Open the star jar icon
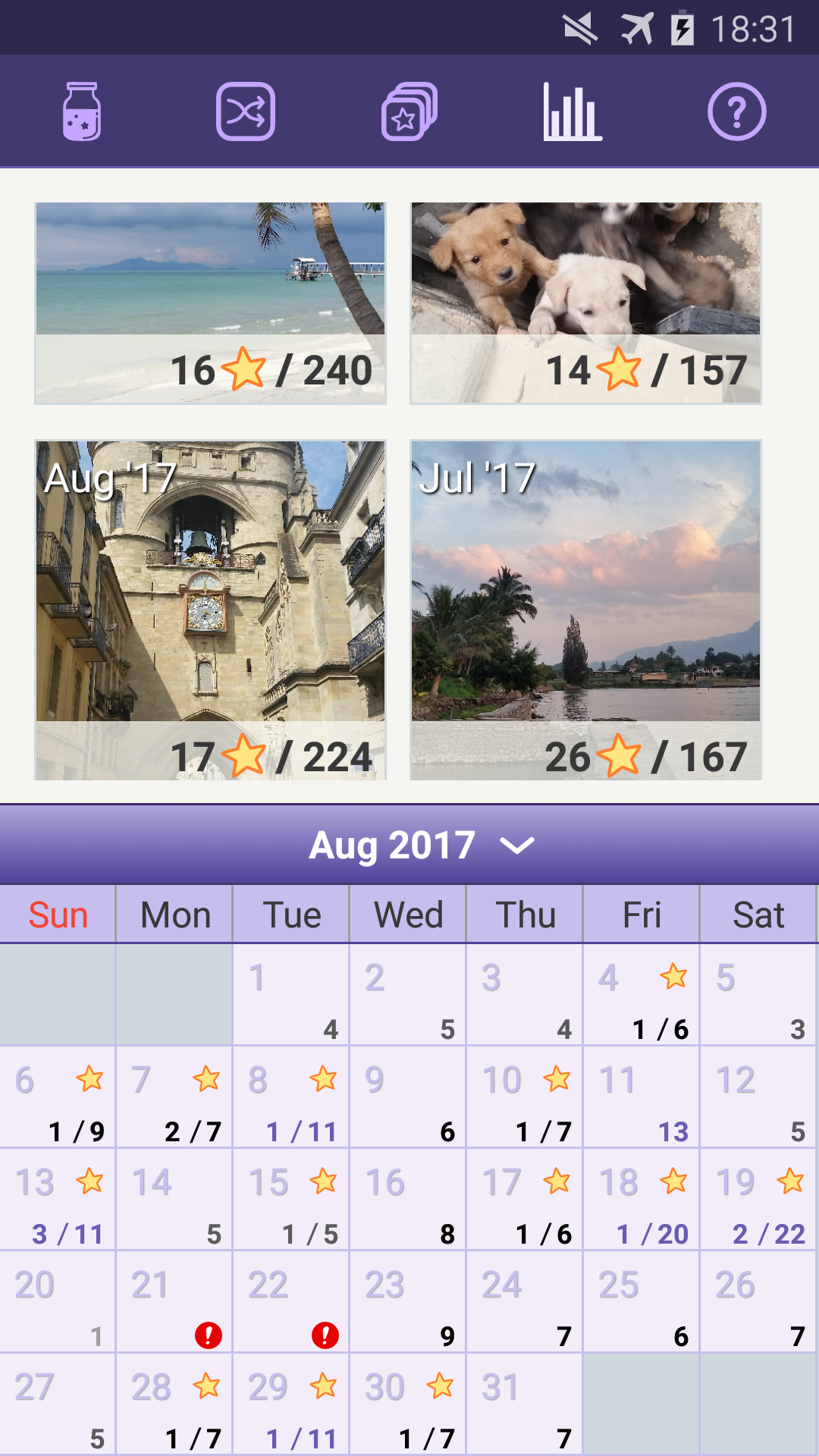The height and width of the screenshot is (1456, 819). [81, 111]
